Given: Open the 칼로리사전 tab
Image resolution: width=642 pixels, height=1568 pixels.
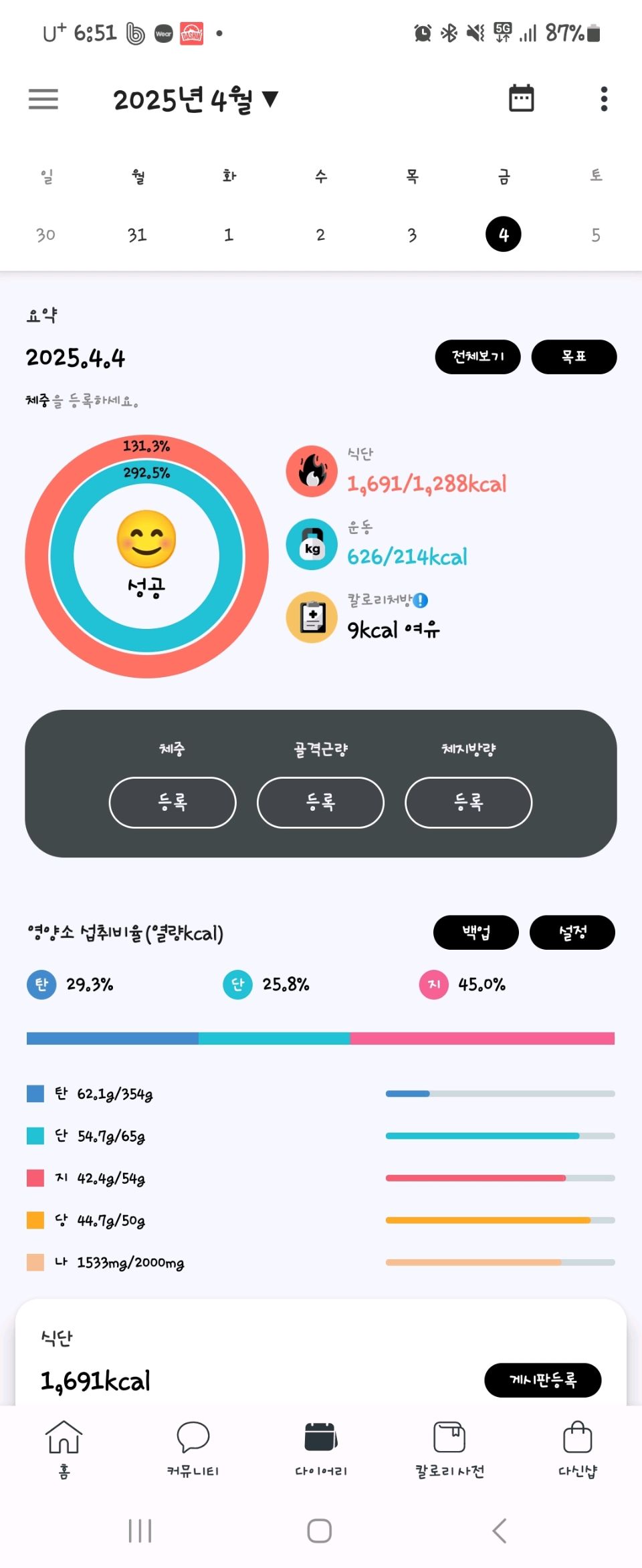Looking at the screenshot, I should (x=449, y=1448).
